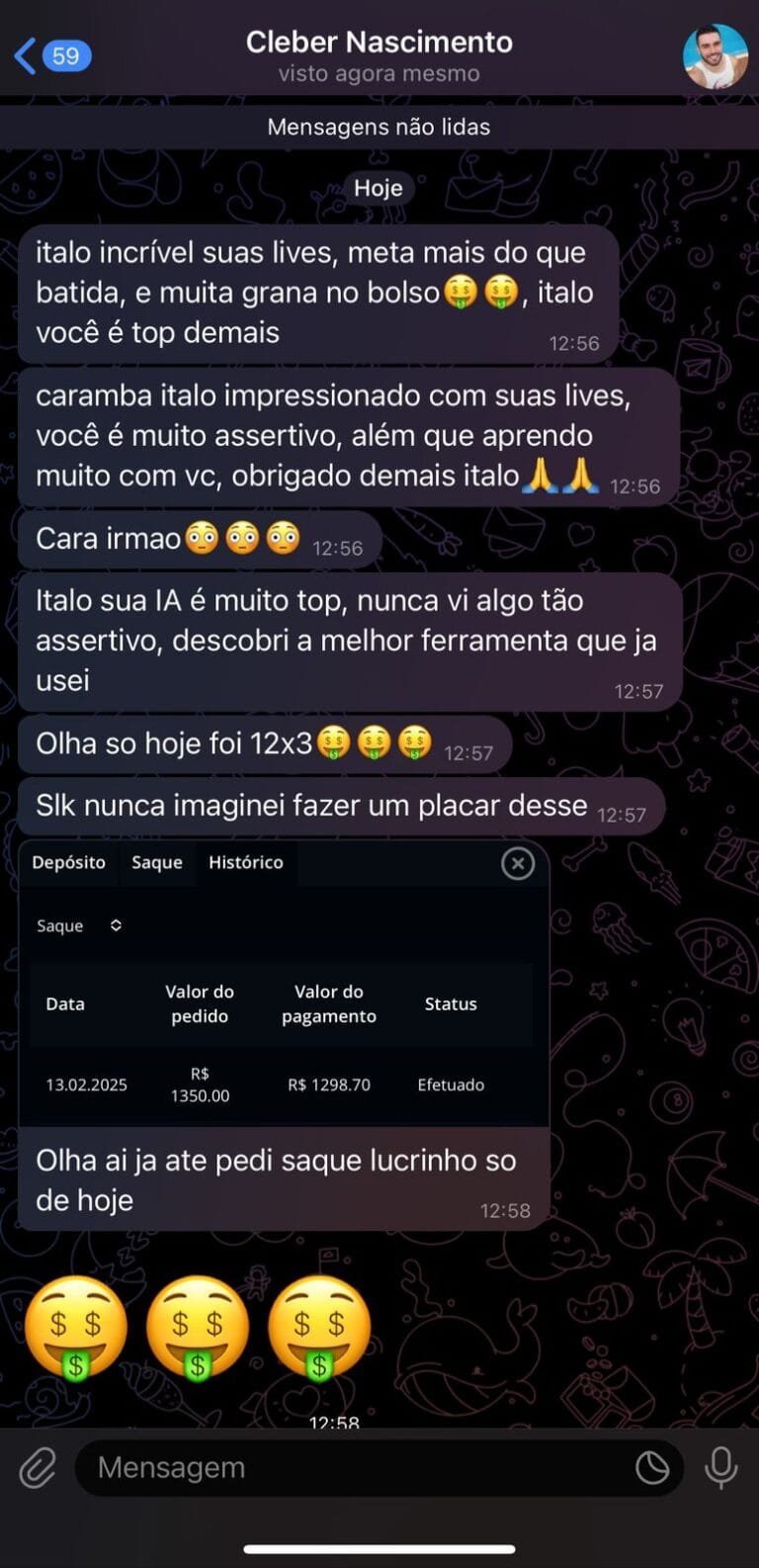The height and width of the screenshot is (1568, 759).
Task: Tap the back arrow to exit the chat
Action: tap(24, 56)
